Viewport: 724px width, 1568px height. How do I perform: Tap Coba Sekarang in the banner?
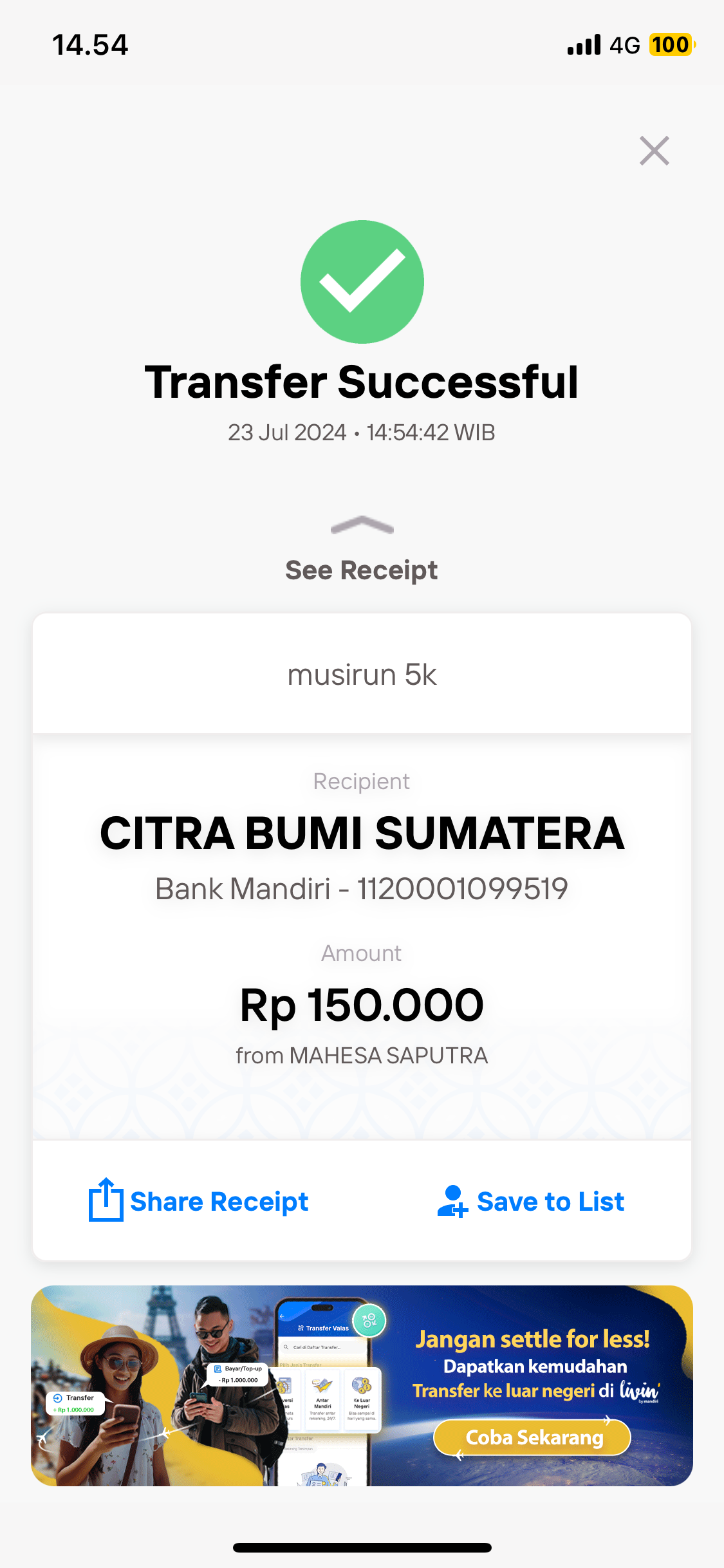[x=533, y=1437]
